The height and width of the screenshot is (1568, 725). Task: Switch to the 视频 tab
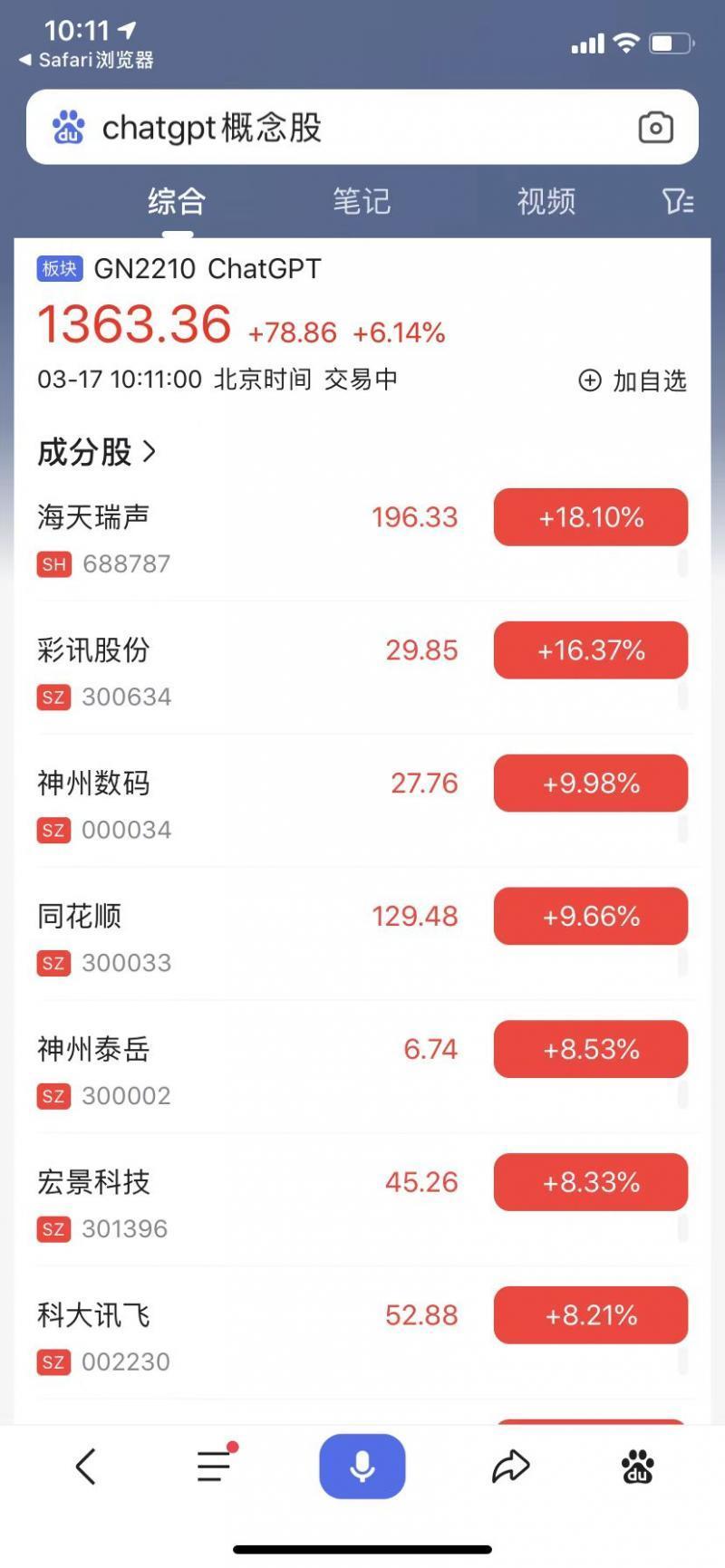[x=545, y=201]
